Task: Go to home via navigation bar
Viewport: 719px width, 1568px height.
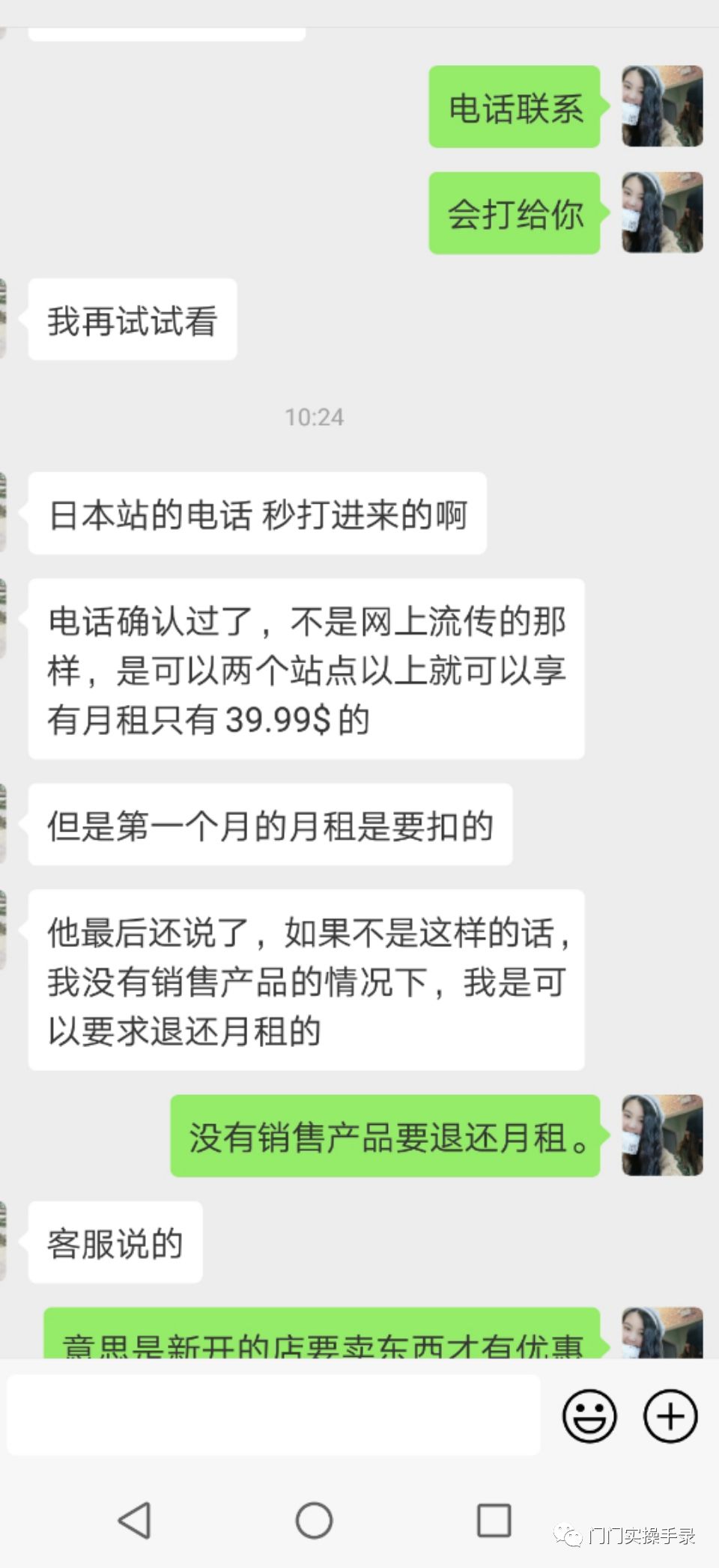Action: [x=314, y=1520]
